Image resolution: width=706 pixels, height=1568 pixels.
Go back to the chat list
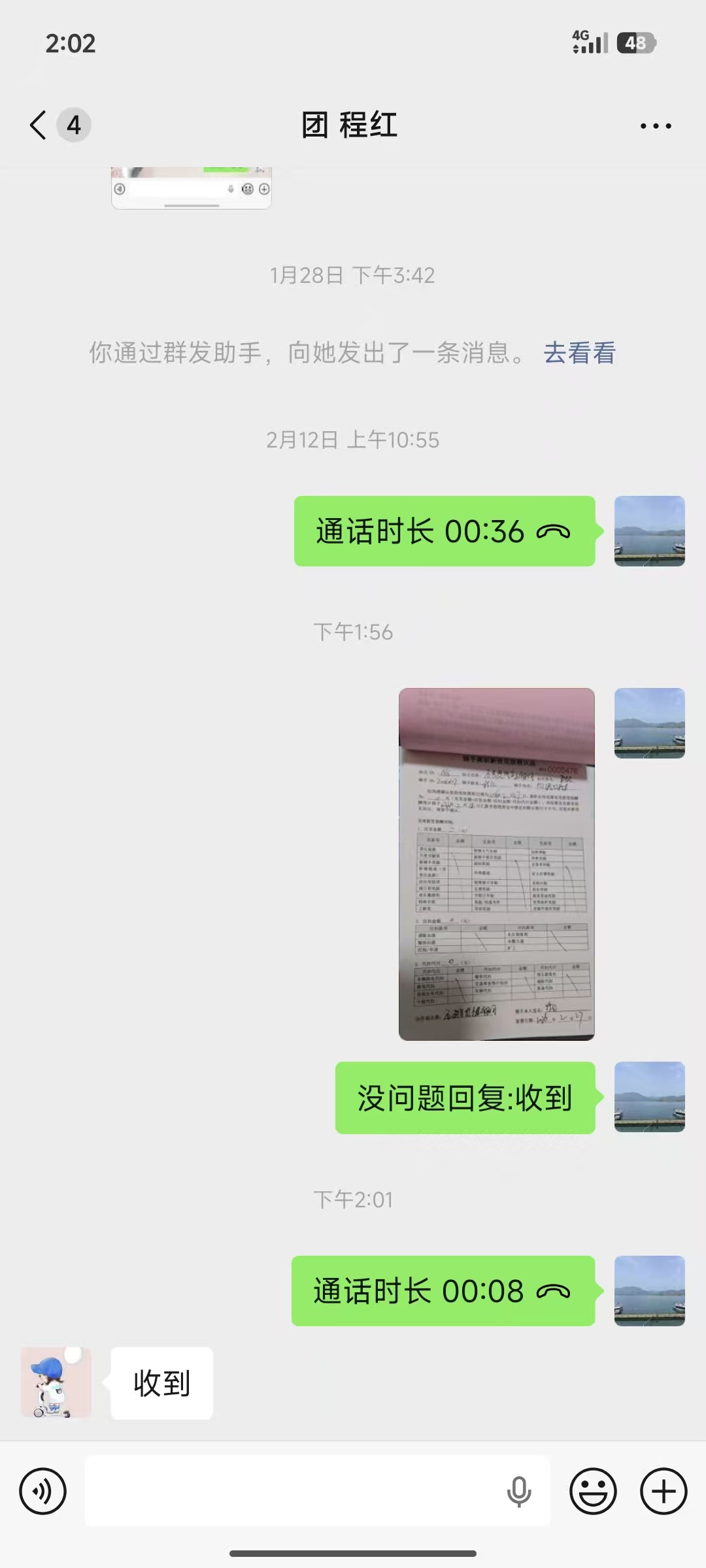point(39,125)
